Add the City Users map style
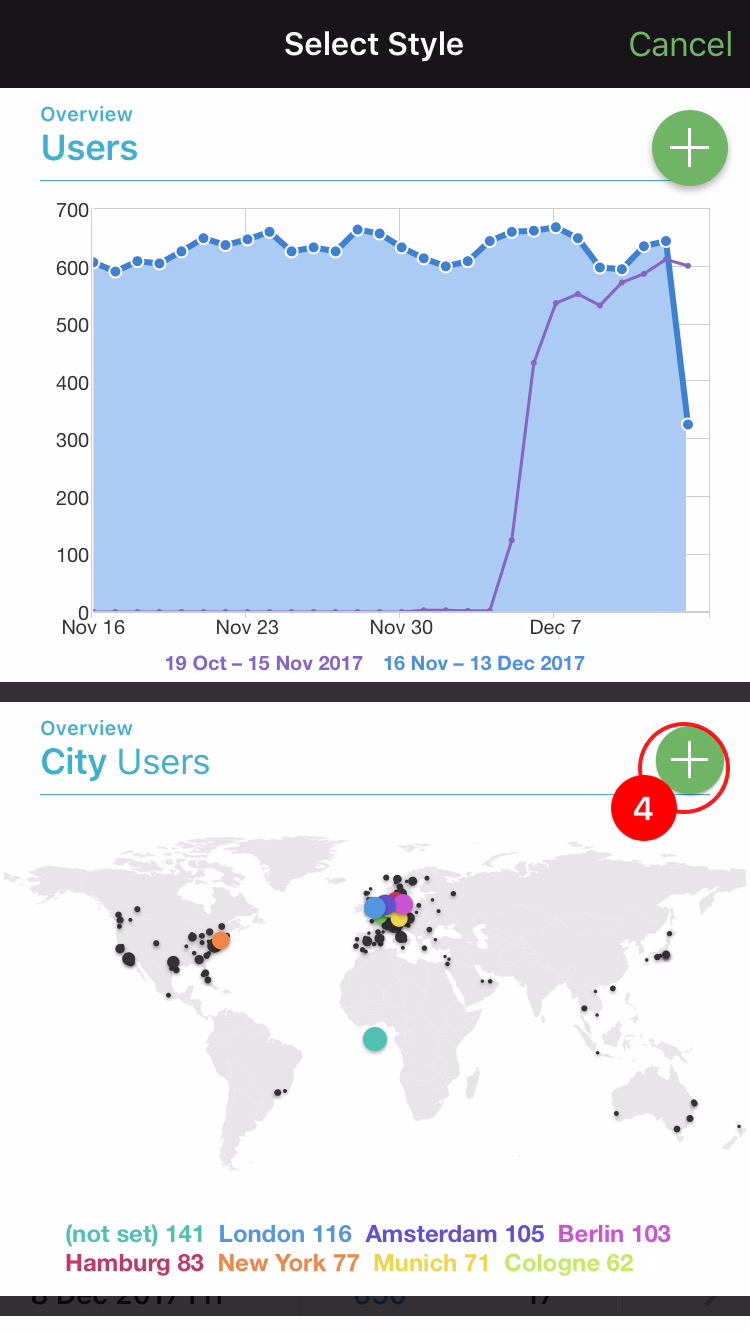This screenshot has height=1334, width=750. coord(689,762)
